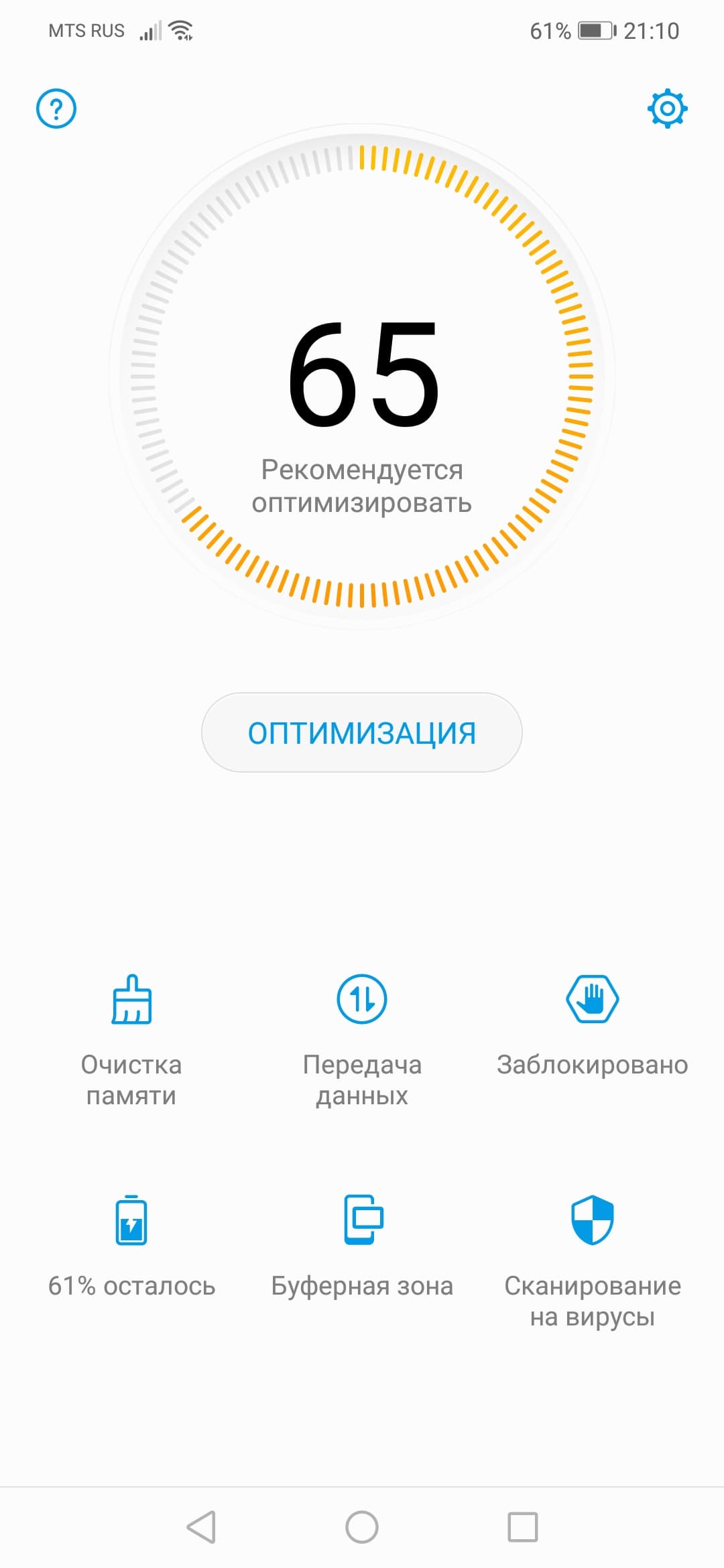Open Буферная зона

pos(362,1246)
